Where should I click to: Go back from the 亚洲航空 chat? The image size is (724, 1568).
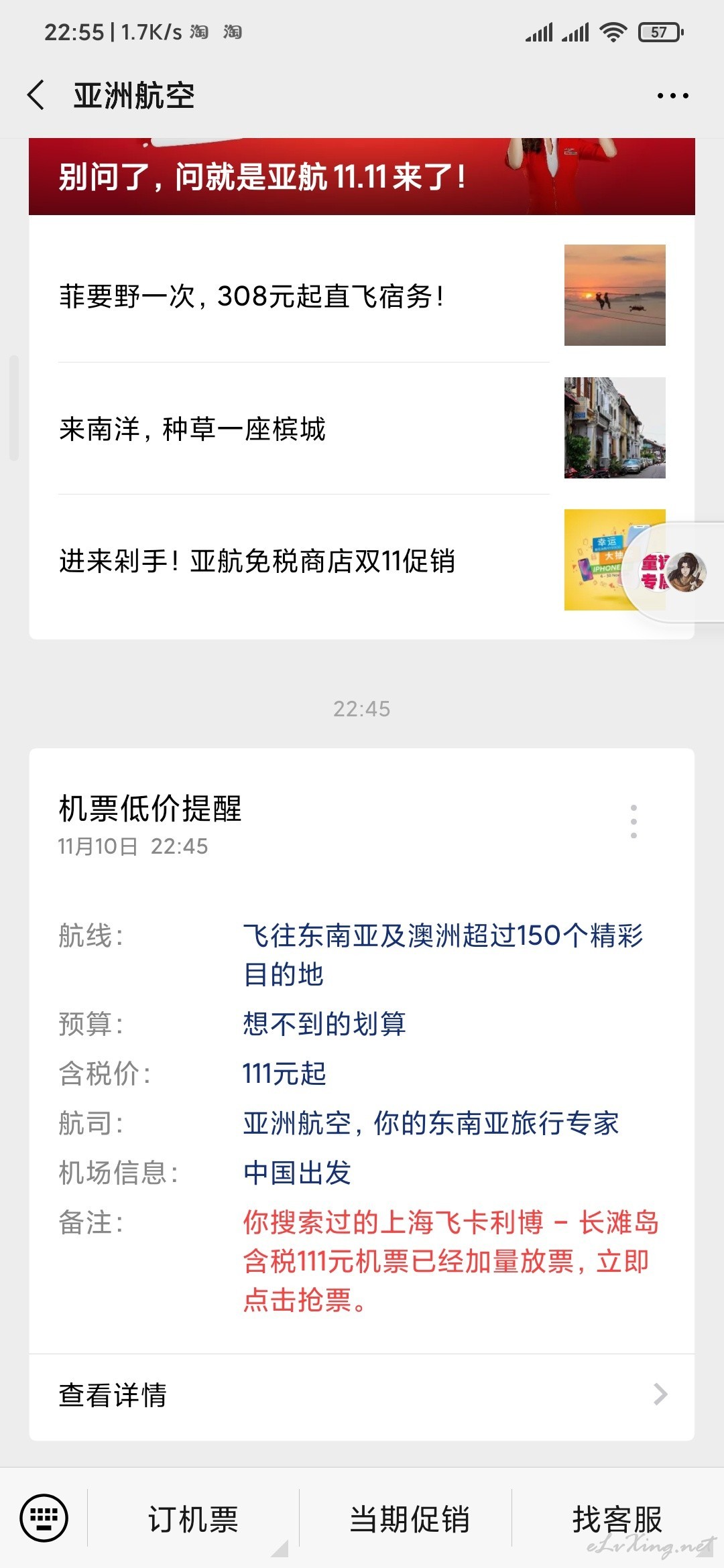[x=37, y=94]
